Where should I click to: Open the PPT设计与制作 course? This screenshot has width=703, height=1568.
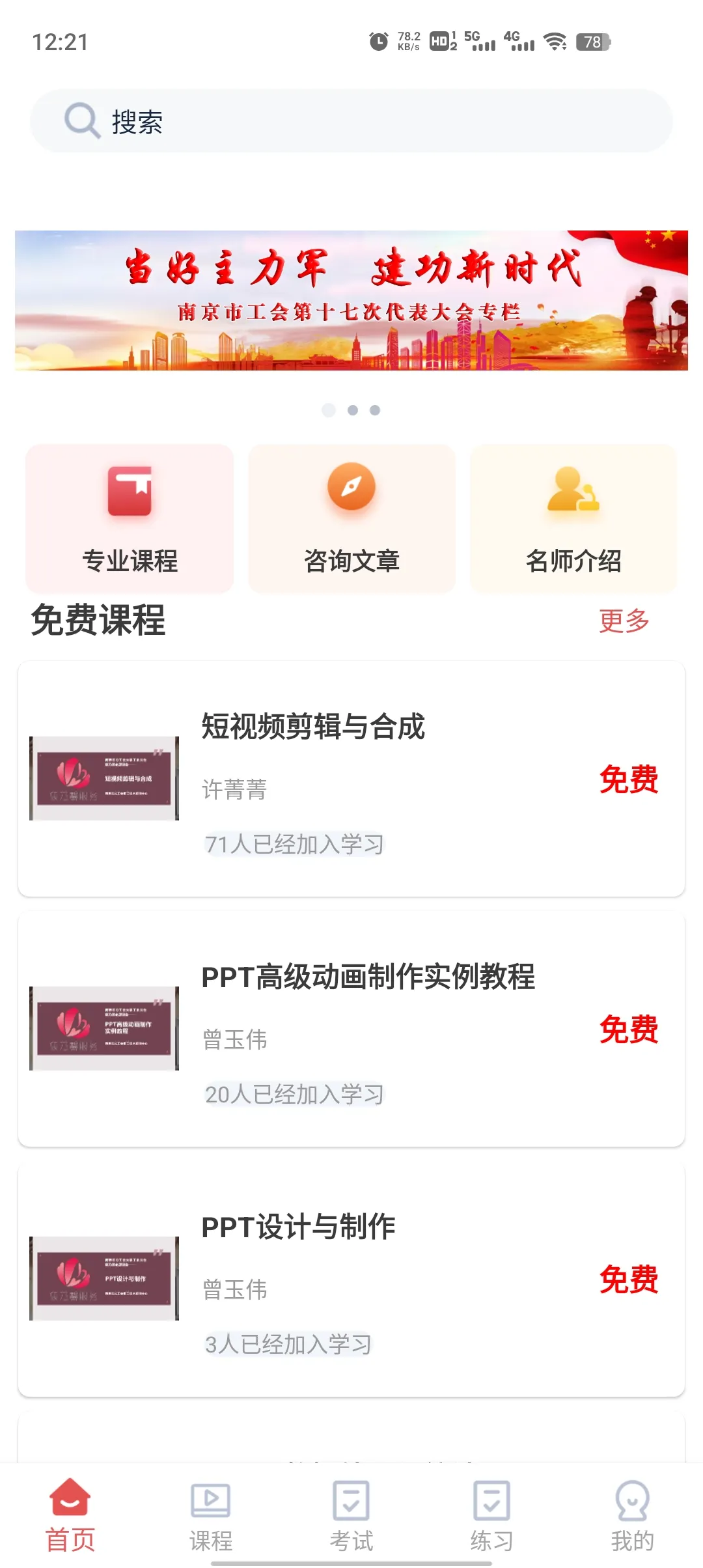pos(351,1279)
